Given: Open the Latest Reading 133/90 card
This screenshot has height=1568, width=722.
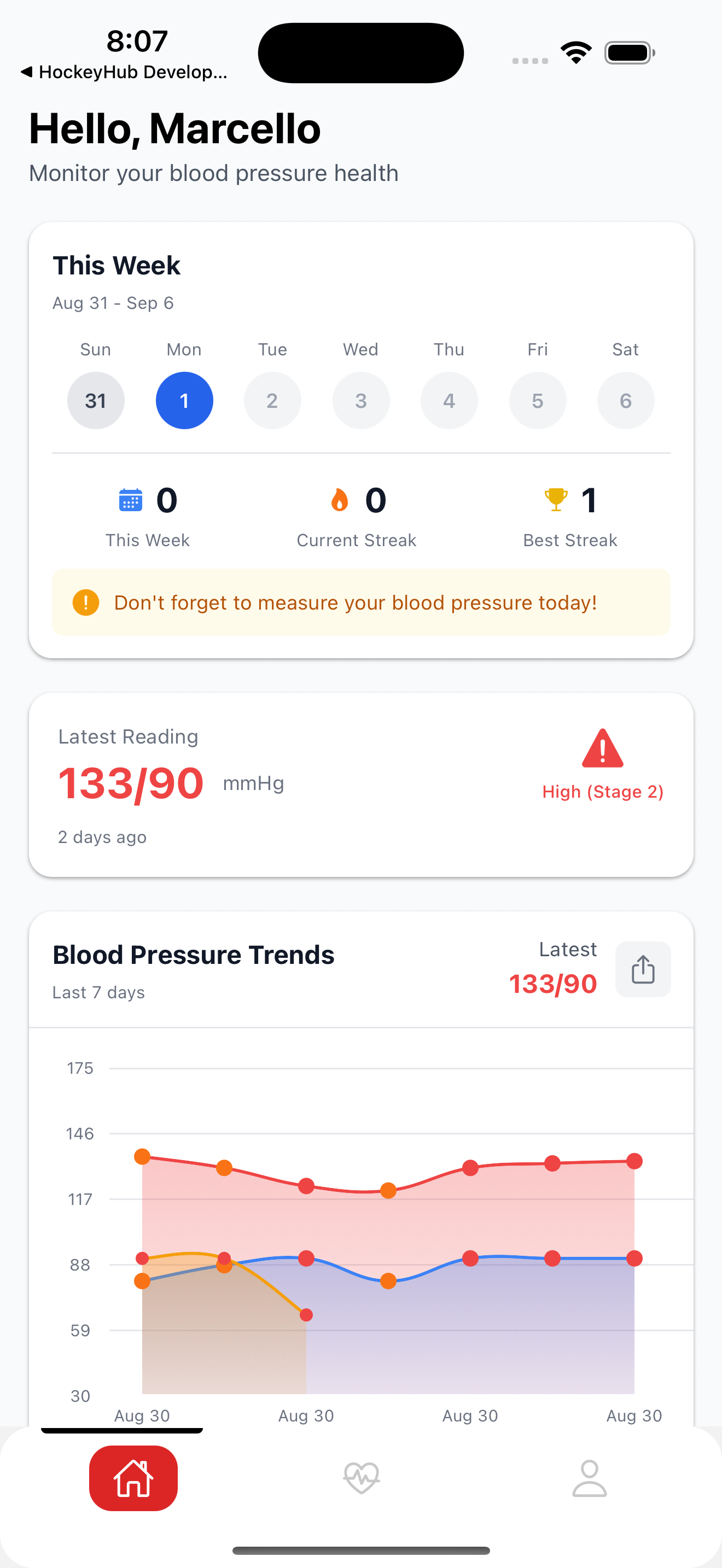Looking at the screenshot, I should point(361,785).
